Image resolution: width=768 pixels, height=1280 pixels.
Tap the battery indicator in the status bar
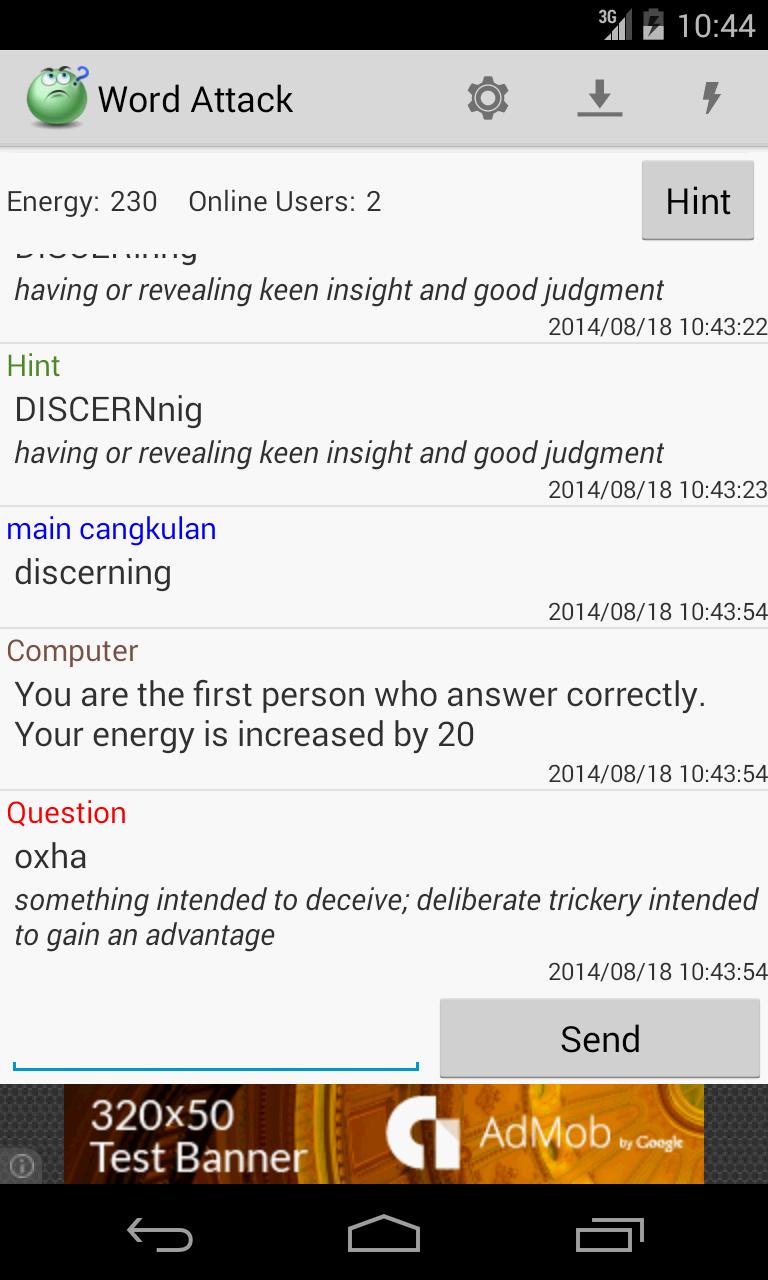point(655,25)
